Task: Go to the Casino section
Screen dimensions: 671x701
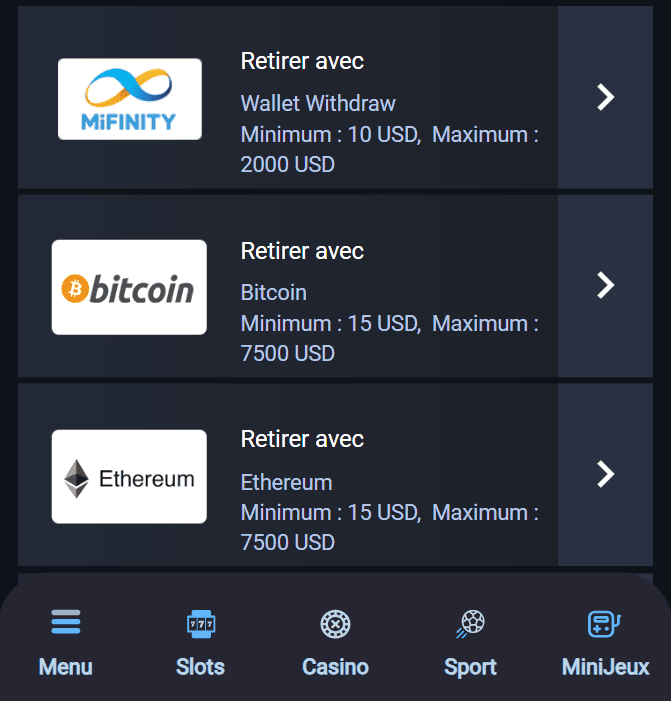Action: (335, 643)
